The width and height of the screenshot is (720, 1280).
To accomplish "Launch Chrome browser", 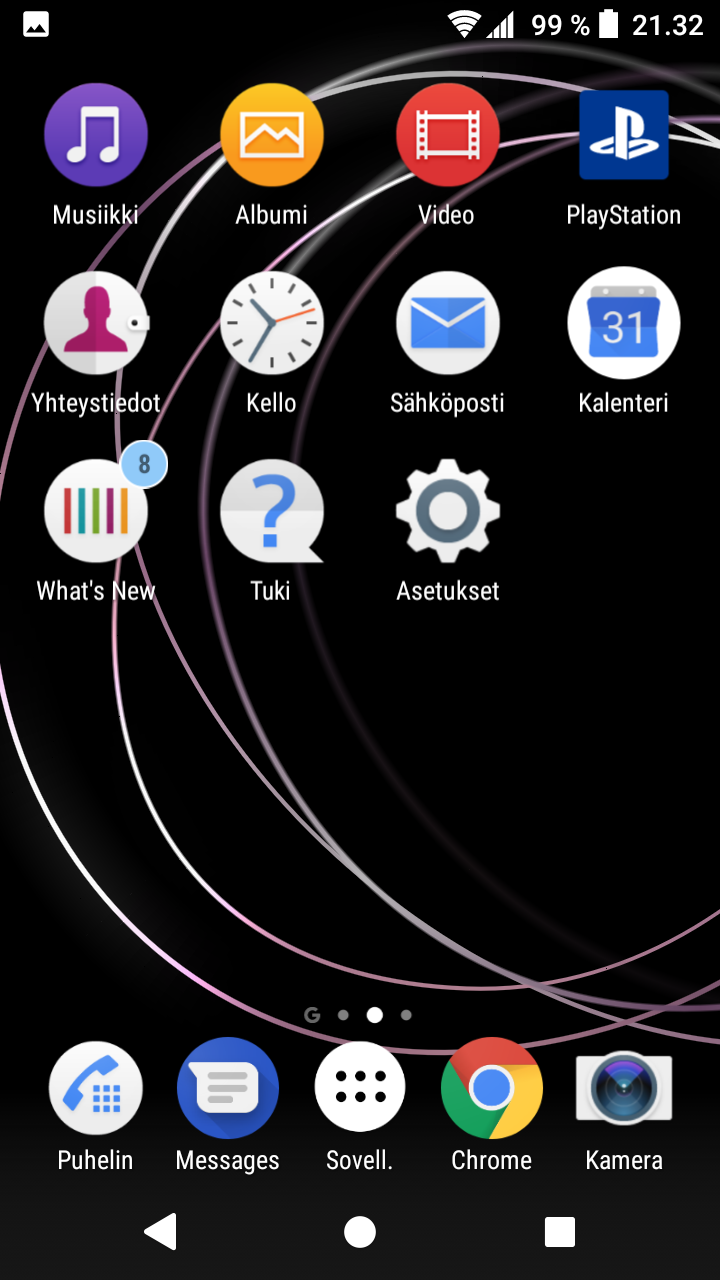I will point(491,1090).
